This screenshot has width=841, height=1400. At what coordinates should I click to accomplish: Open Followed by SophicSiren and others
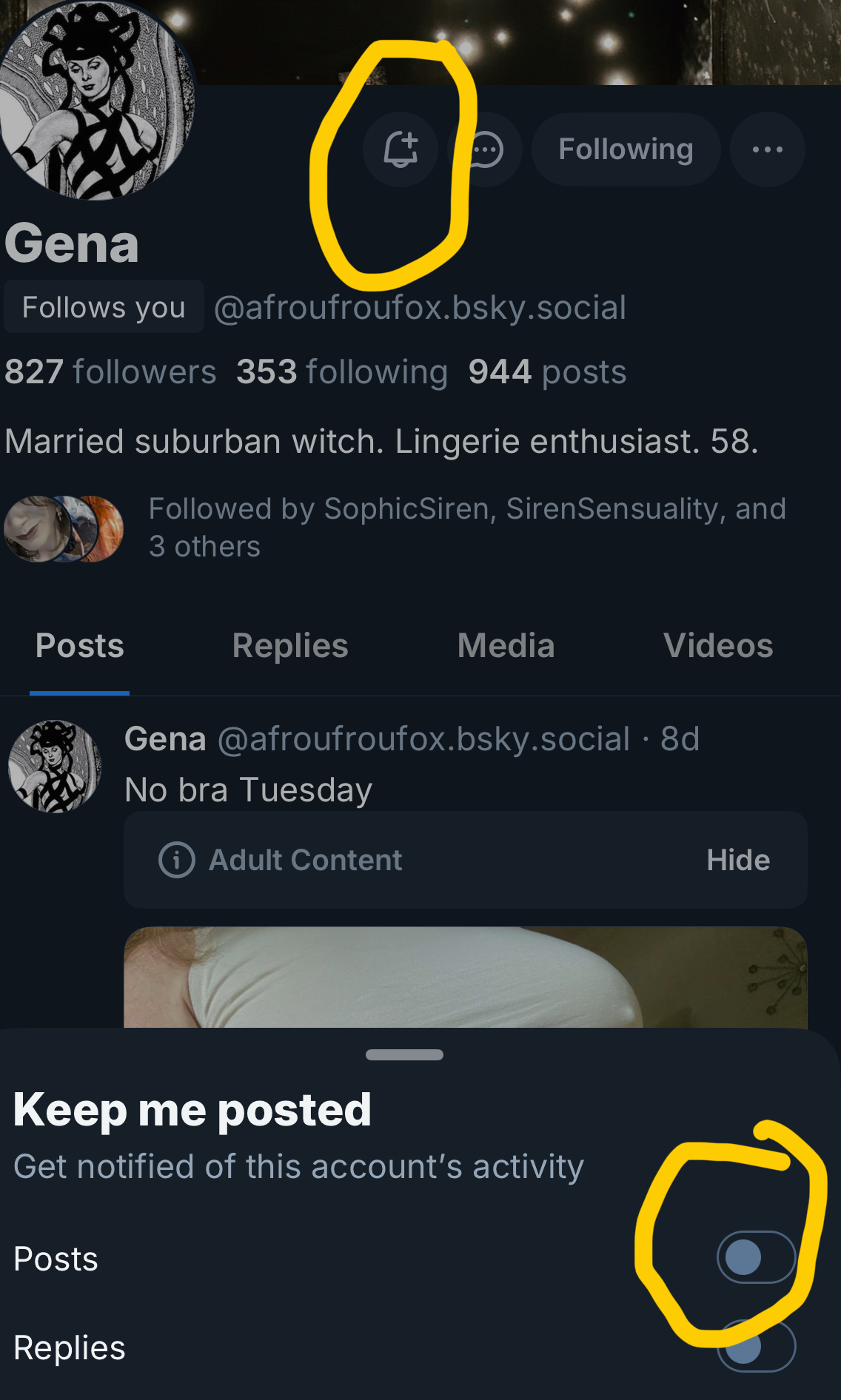point(466,527)
